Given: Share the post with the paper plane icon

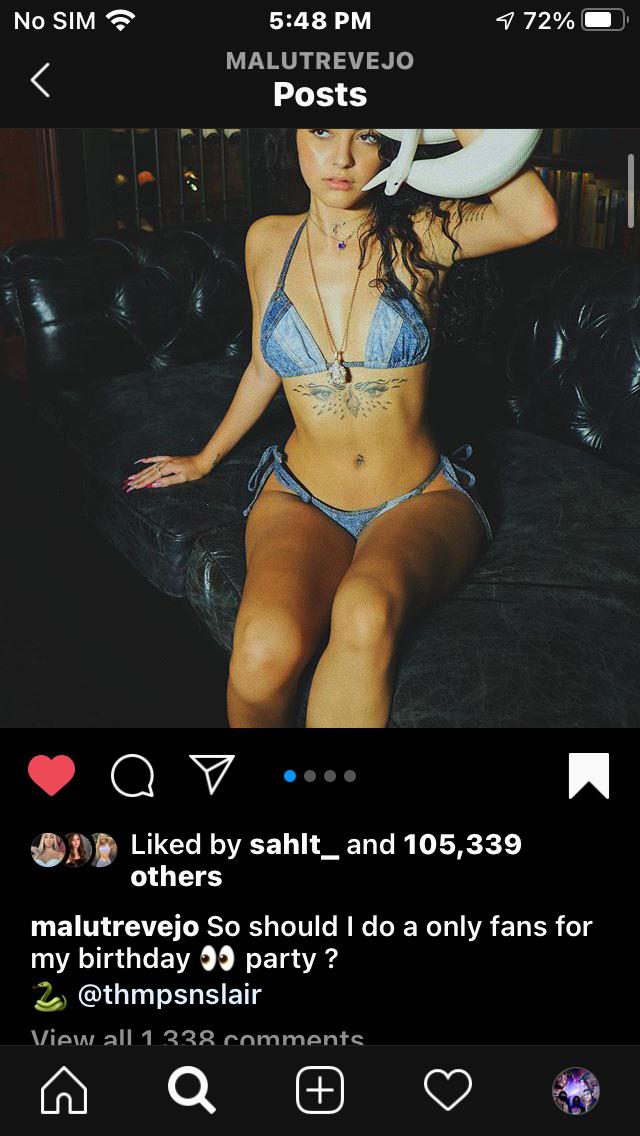Looking at the screenshot, I should point(212,775).
